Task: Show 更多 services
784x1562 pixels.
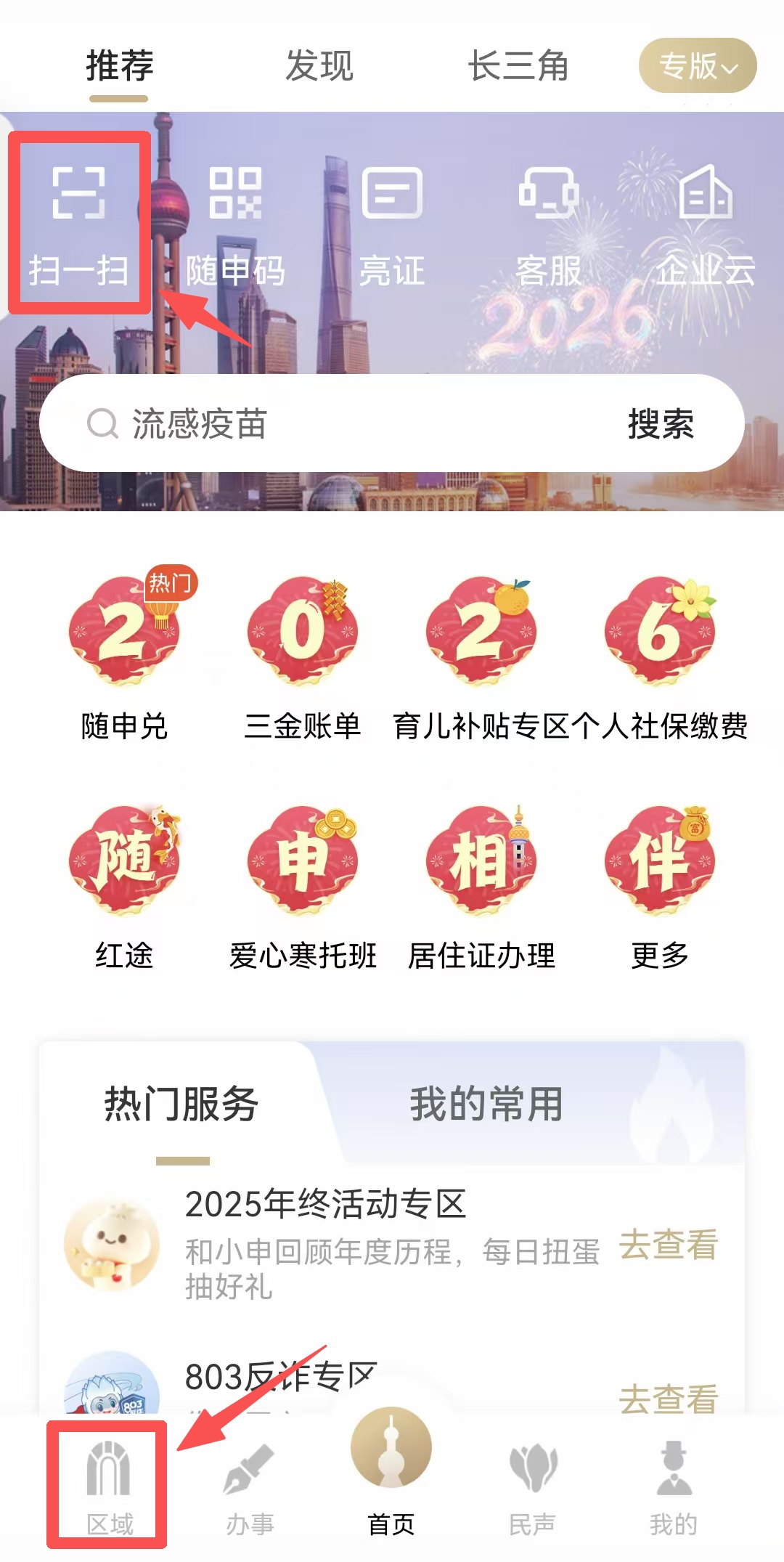Action: (660, 887)
